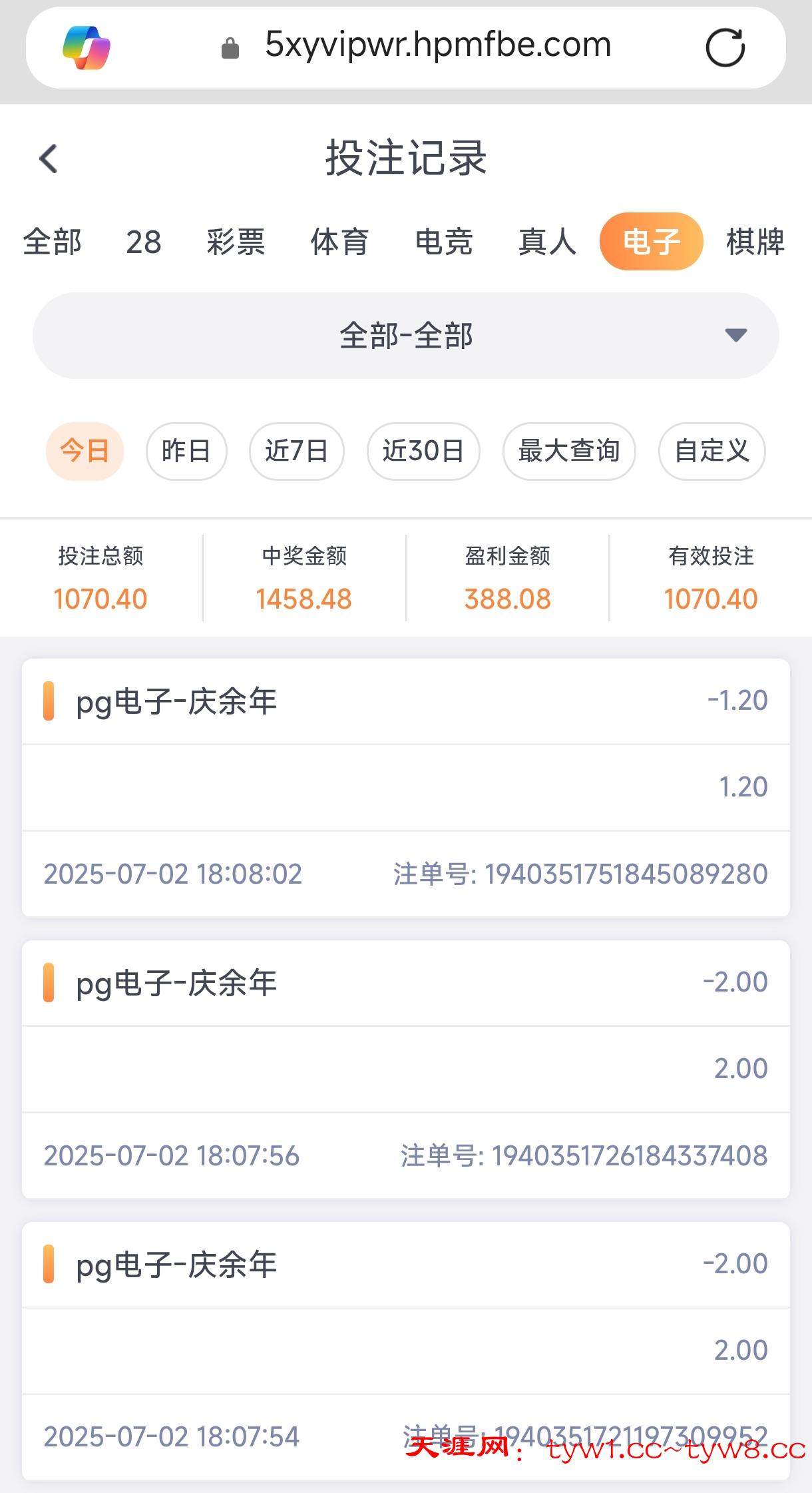Choose the 最大查询 range
This screenshot has height=1493, width=812.
pos(569,451)
